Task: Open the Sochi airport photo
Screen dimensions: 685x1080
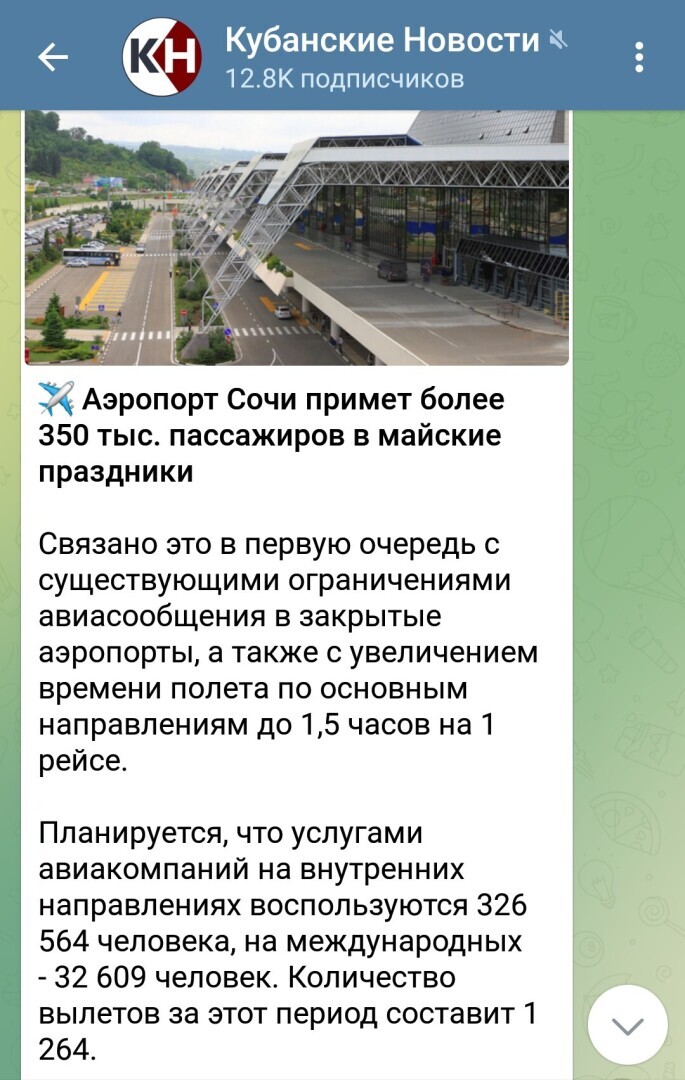Action: coord(296,238)
